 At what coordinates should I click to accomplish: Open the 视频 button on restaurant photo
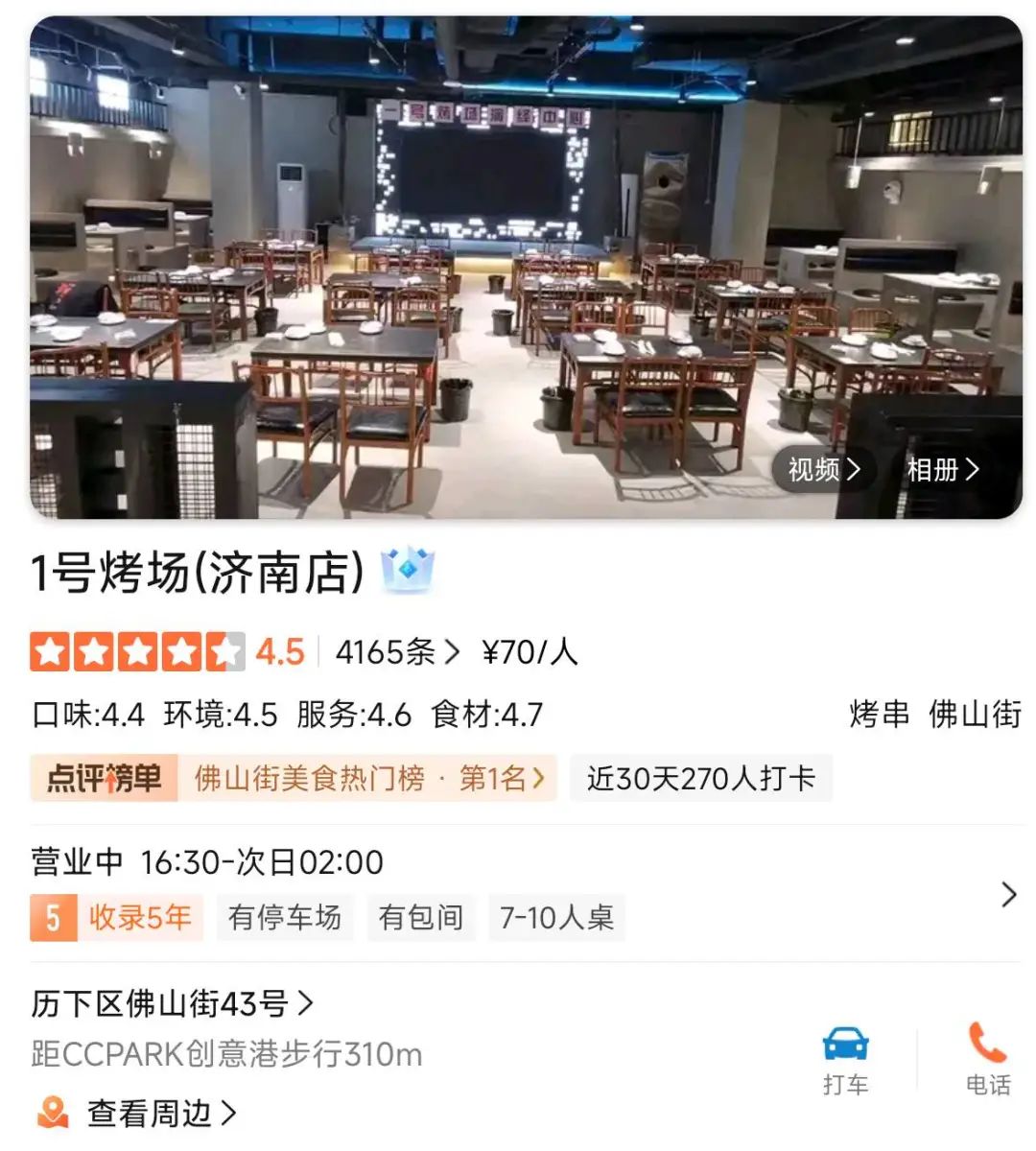(824, 469)
